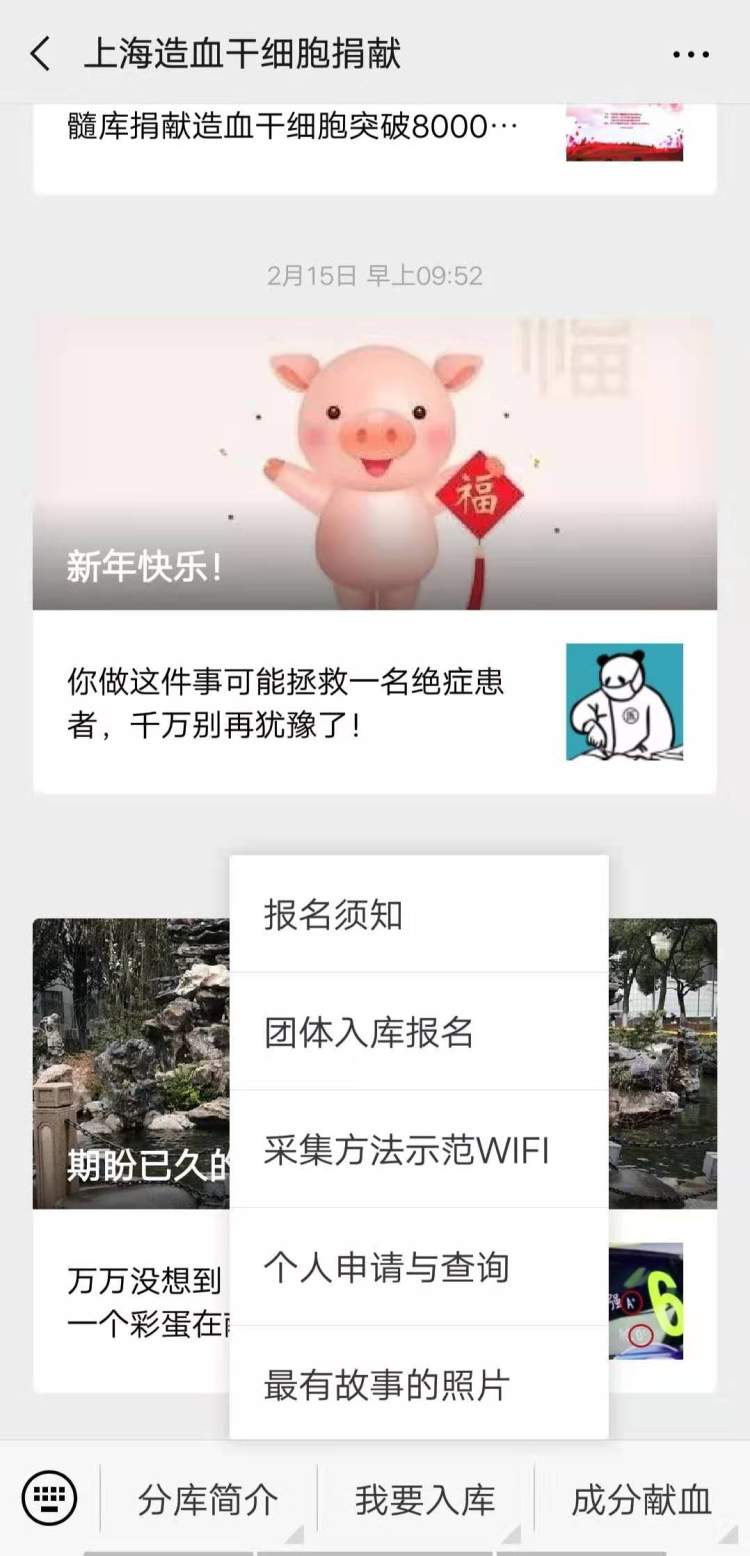This screenshot has height=1556, width=750.
Task: Expand the 成分献血 bottom menu
Action: 642,1500
